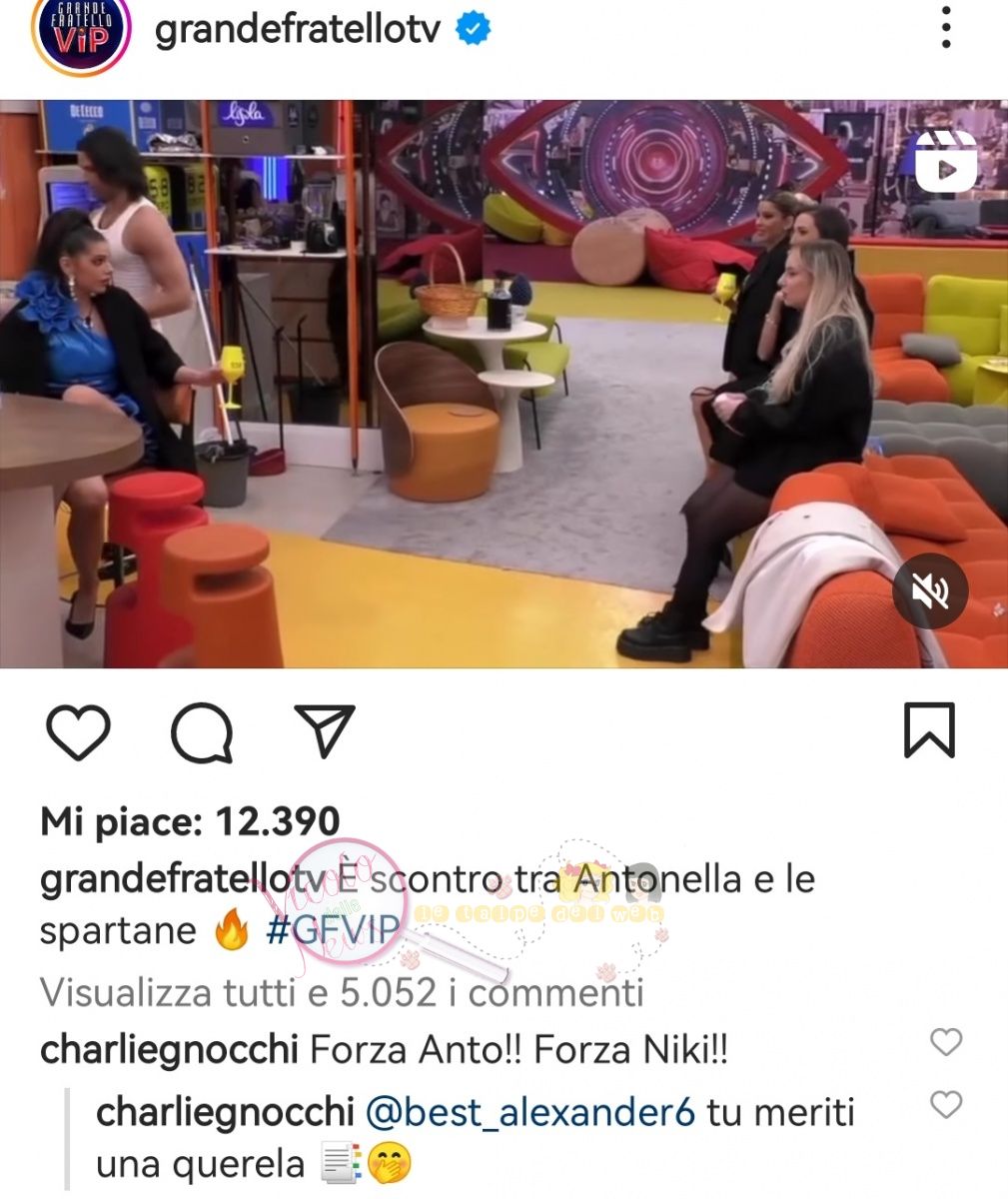The image size is (1008, 1199).
Task: Share the post via paper plane icon
Action: click(x=325, y=730)
